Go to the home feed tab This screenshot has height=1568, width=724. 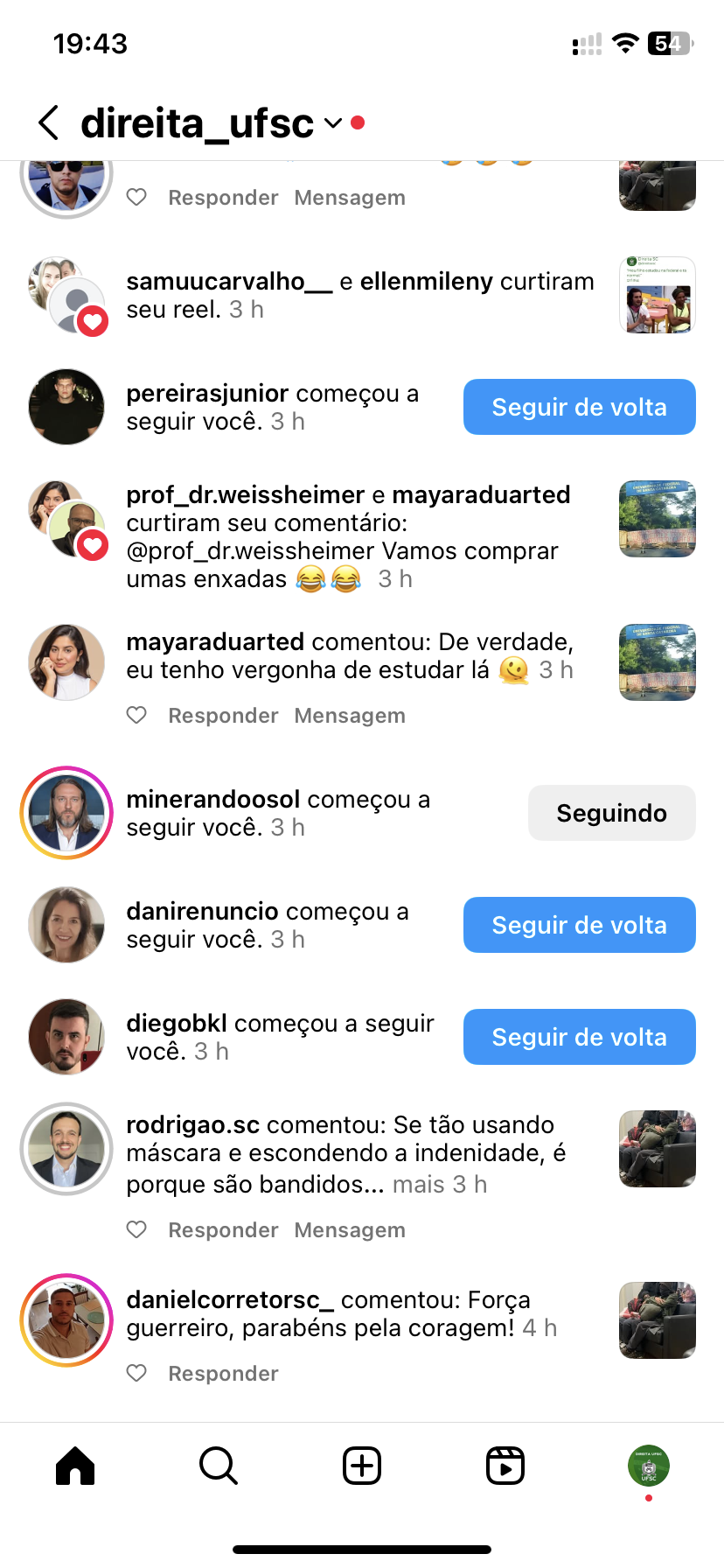(x=75, y=1466)
